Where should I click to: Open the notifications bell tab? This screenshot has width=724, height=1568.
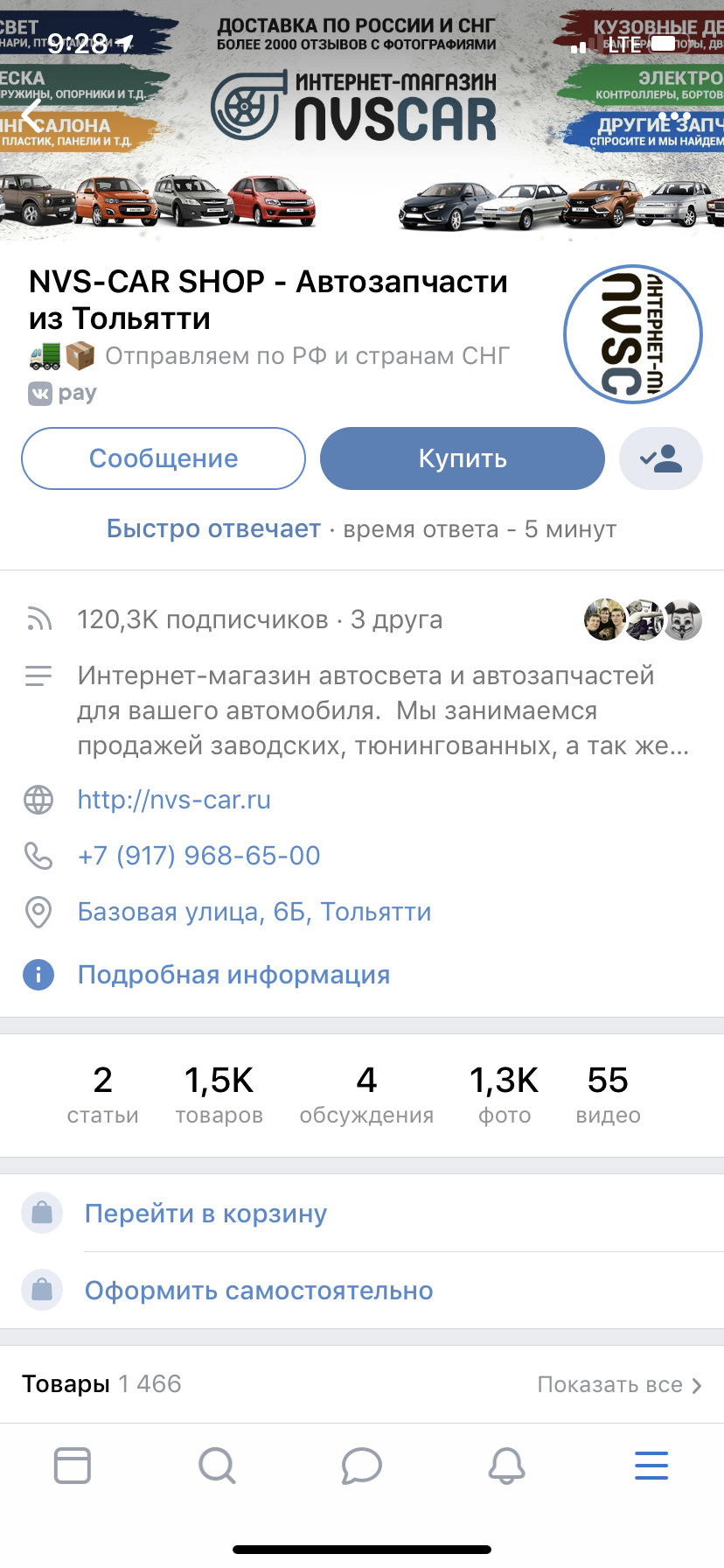(506, 1465)
